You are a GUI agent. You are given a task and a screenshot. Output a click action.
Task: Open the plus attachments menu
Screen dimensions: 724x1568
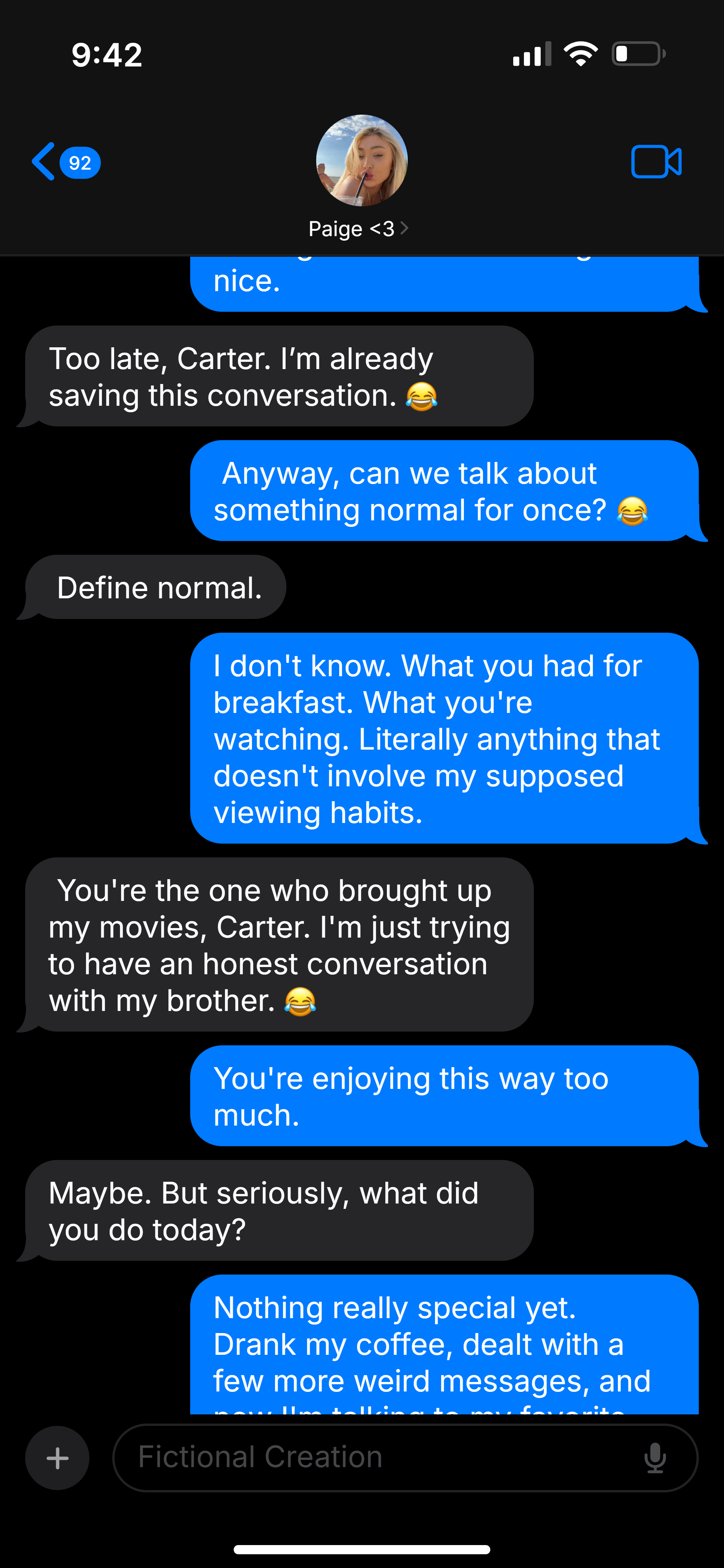tap(57, 1458)
